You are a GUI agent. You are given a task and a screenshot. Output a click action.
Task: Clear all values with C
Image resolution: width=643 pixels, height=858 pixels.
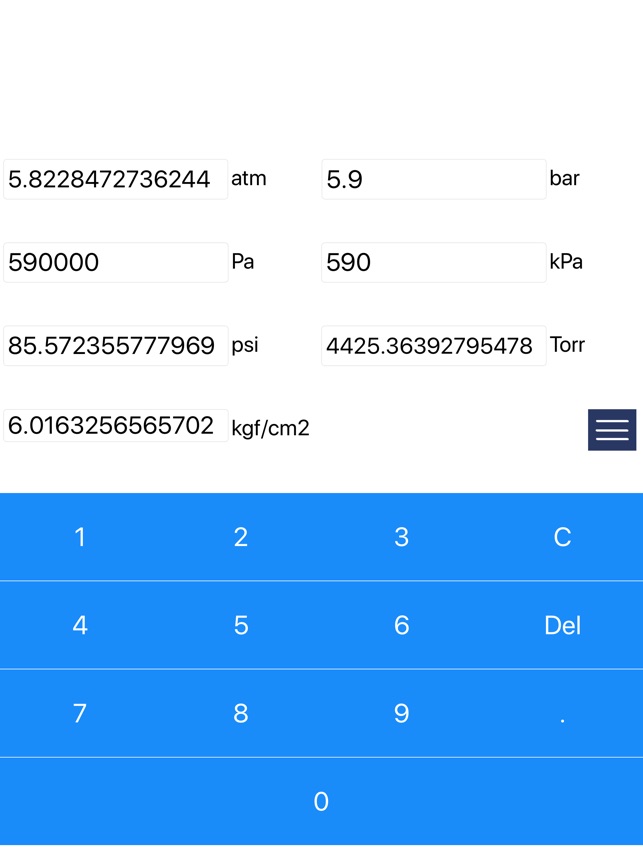coord(562,537)
